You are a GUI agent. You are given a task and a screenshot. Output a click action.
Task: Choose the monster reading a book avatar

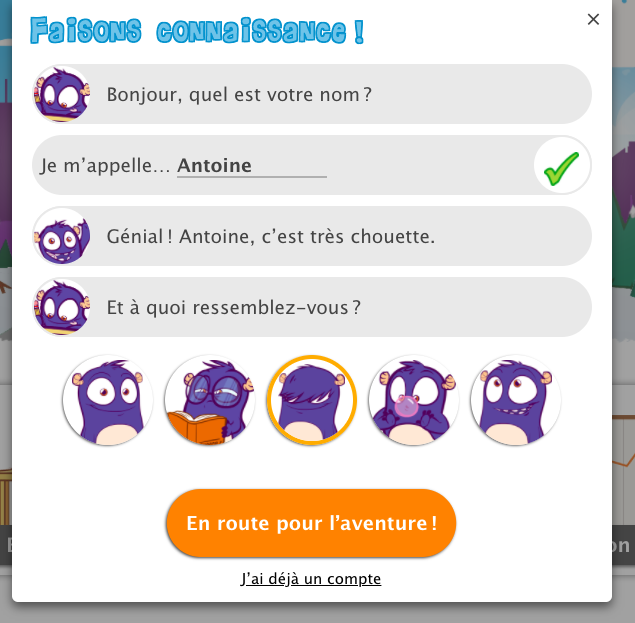point(210,401)
